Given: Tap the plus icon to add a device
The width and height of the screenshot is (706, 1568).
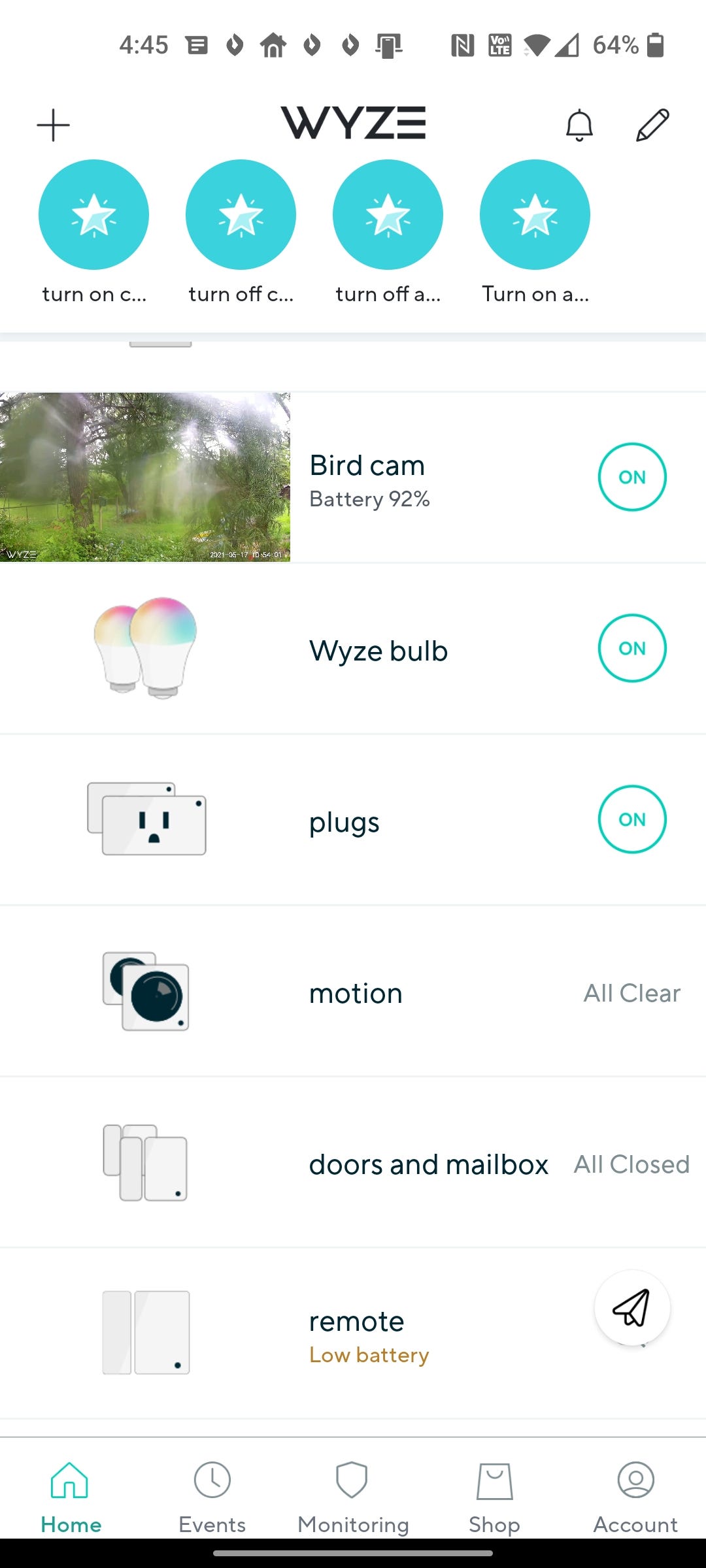Looking at the screenshot, I should [x=53, y=125].
